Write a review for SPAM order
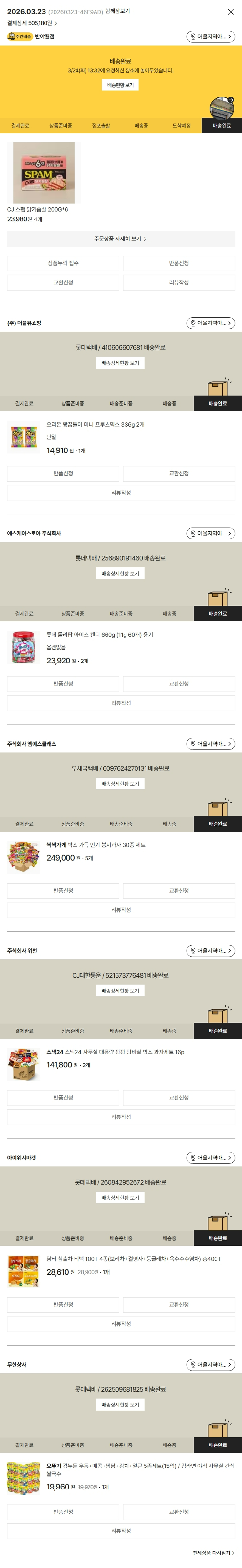The image size is (242, 1568). coord(179,282)
